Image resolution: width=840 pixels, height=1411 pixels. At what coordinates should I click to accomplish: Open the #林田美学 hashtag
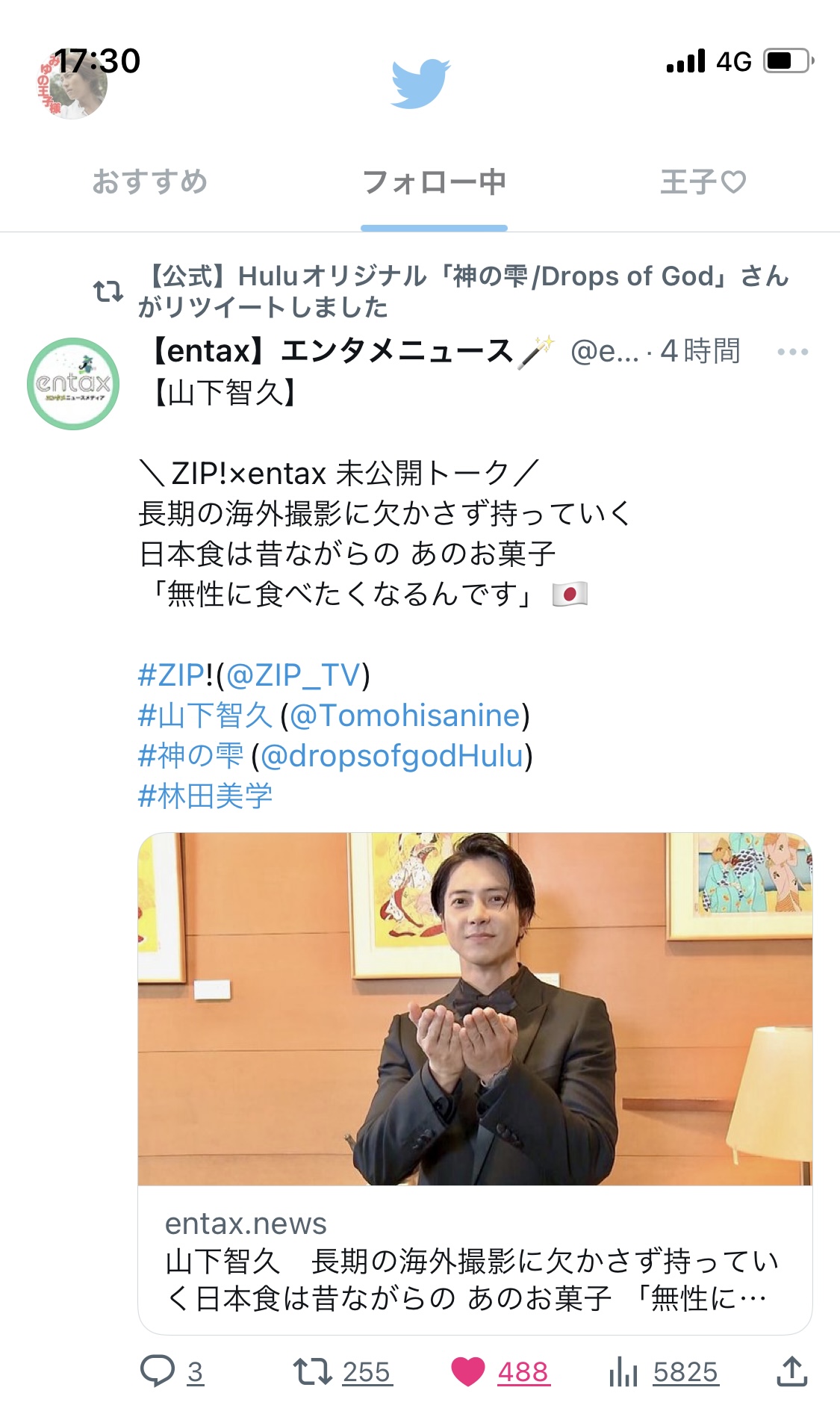click(205, 796)
